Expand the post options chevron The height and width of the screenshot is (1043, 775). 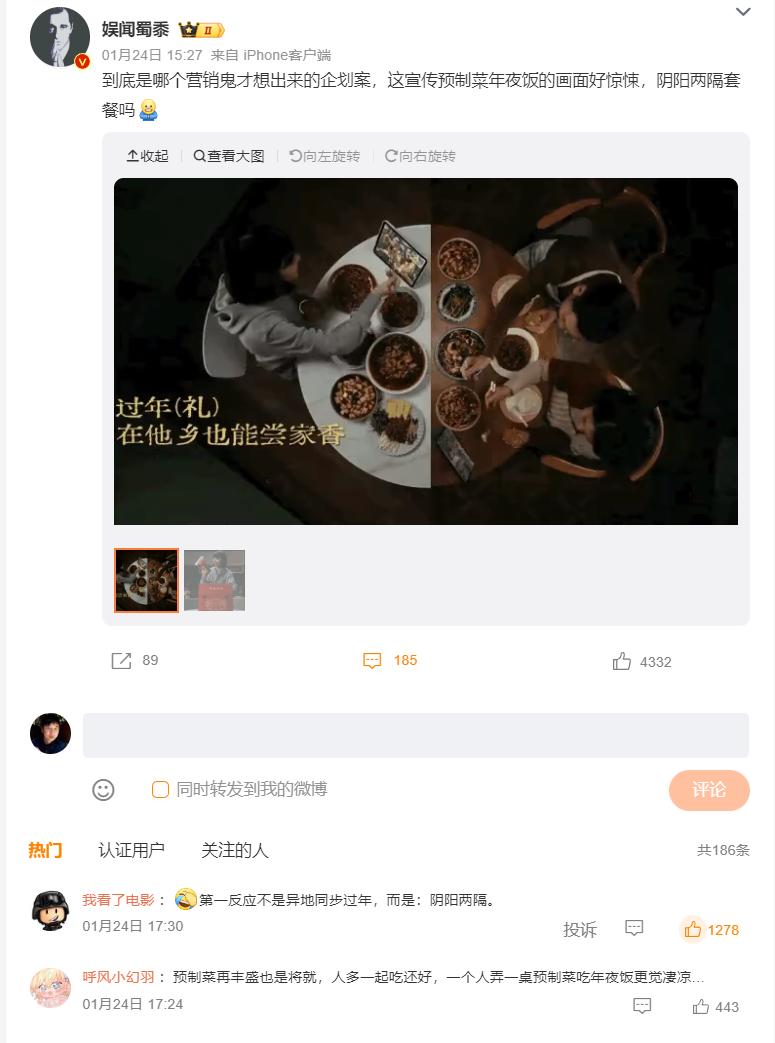click(743, 12)
